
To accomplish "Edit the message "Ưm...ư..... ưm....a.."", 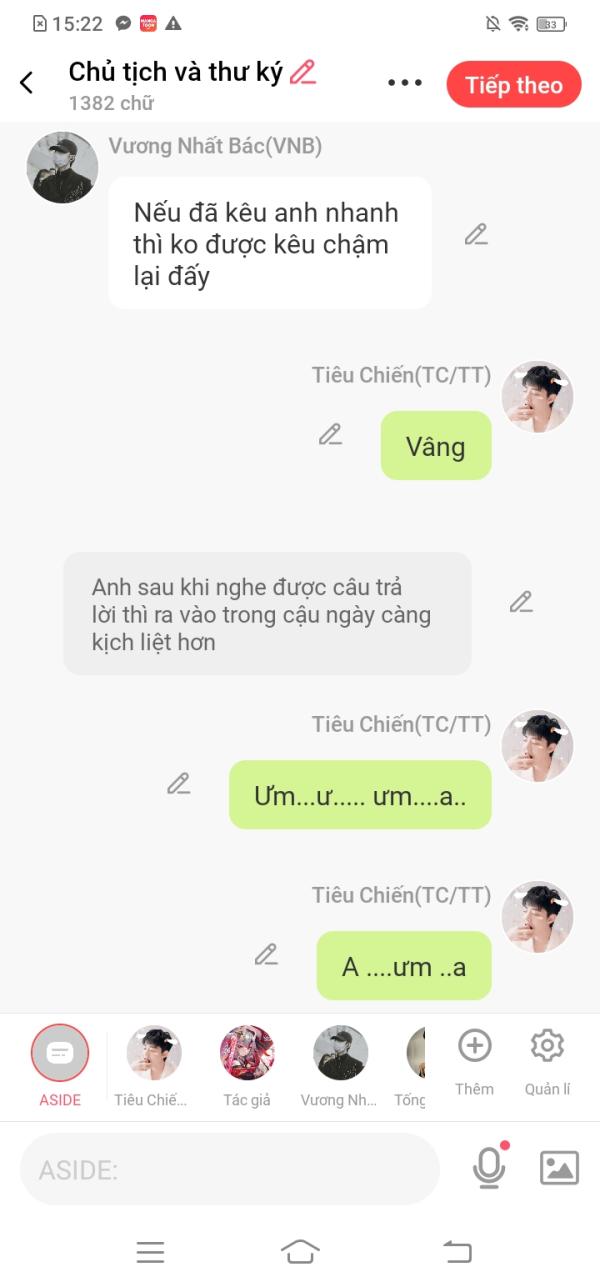I will pos(178,784).
